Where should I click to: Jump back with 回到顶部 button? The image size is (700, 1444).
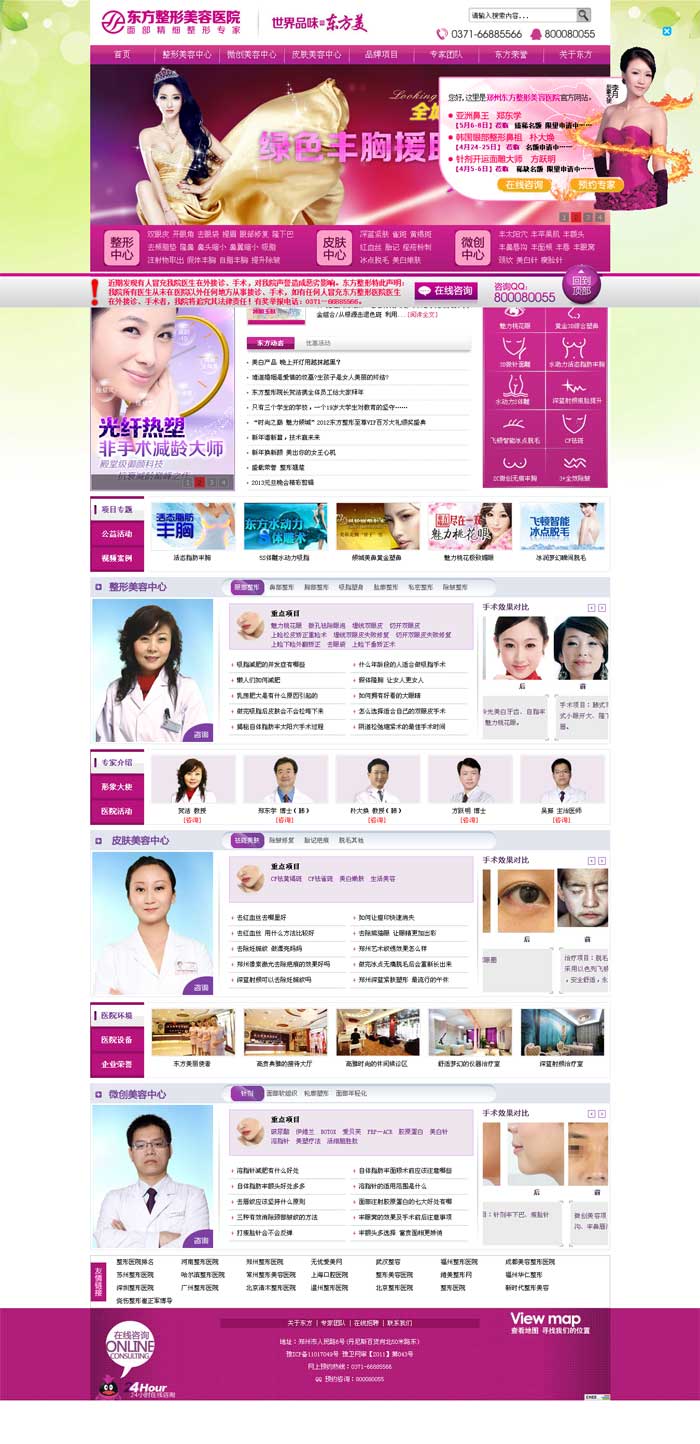tap(581, 288)
